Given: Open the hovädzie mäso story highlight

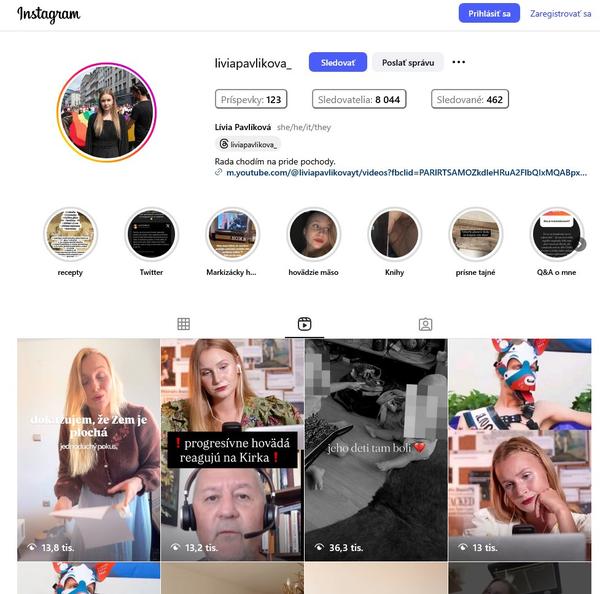Looking at the screenshot, I should coord(313,235).
